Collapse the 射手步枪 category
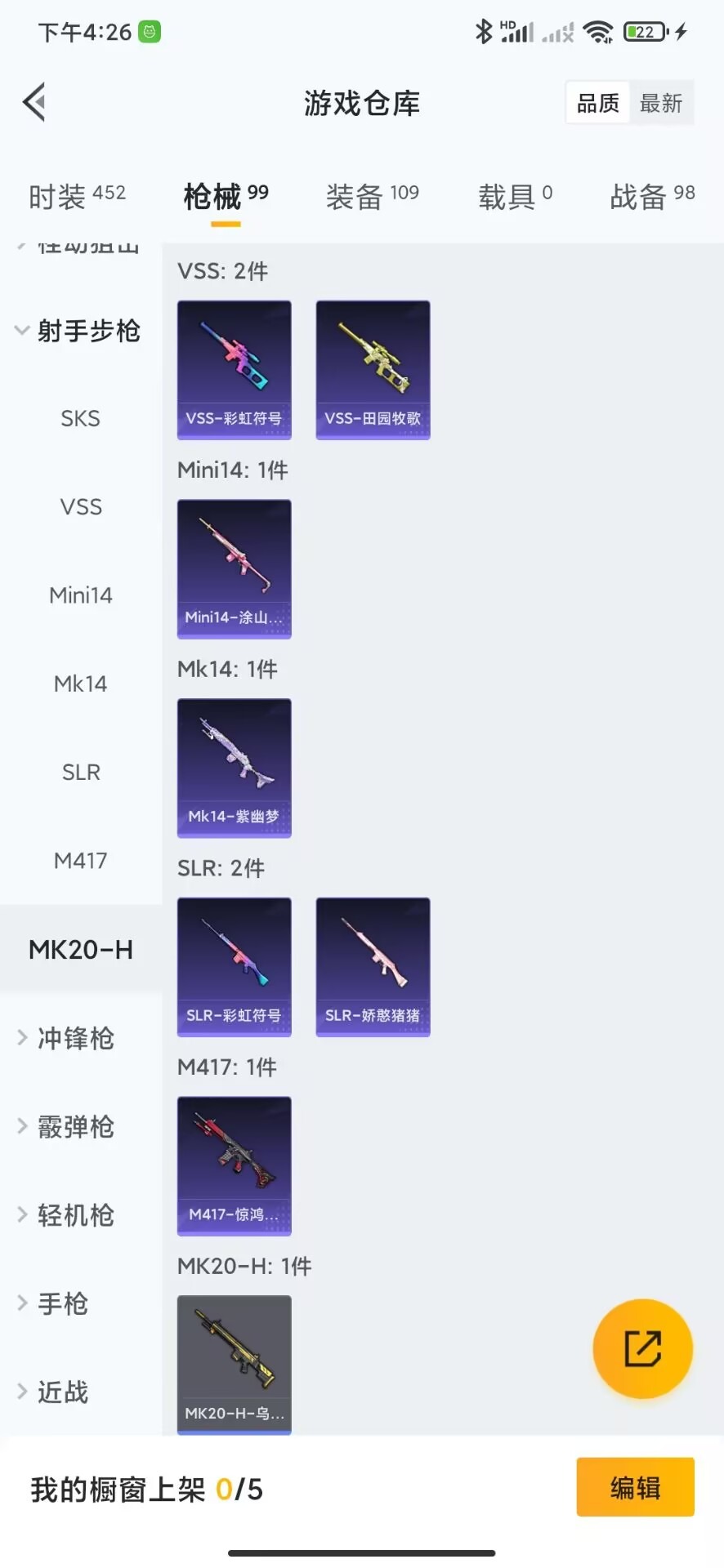Viewport: 724px width, 1568px height. click(80, 331)
